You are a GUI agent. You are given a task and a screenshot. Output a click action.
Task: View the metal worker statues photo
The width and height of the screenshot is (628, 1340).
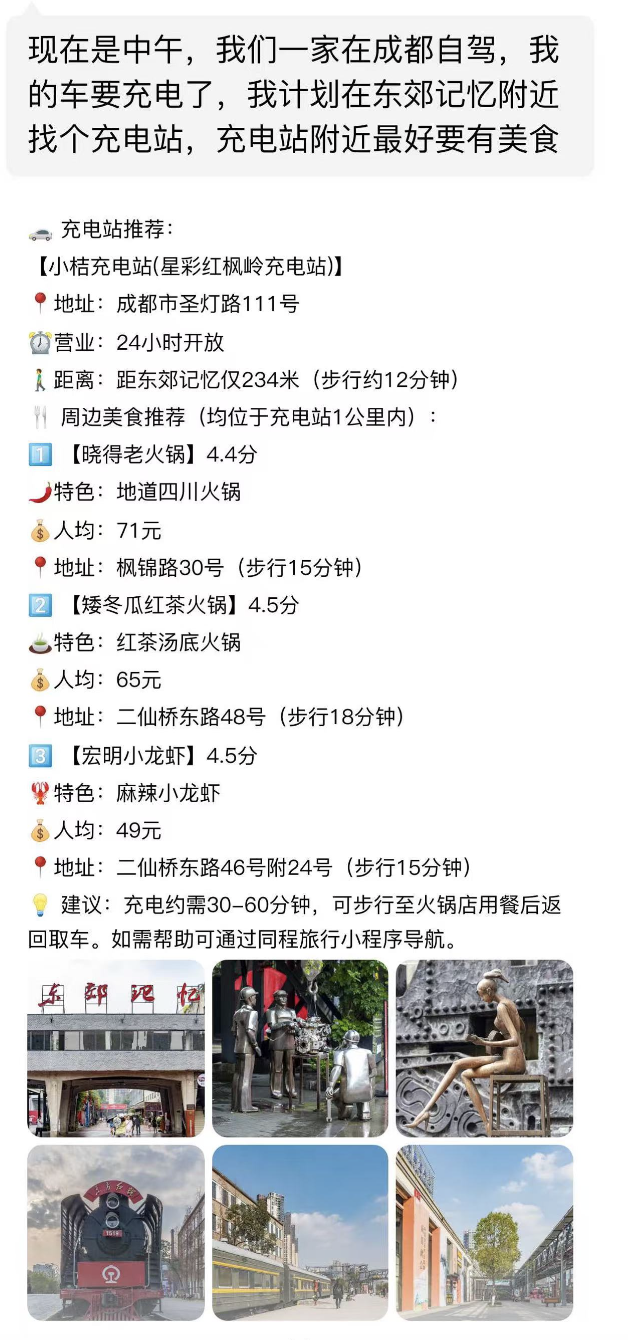tap(300, 1048)
